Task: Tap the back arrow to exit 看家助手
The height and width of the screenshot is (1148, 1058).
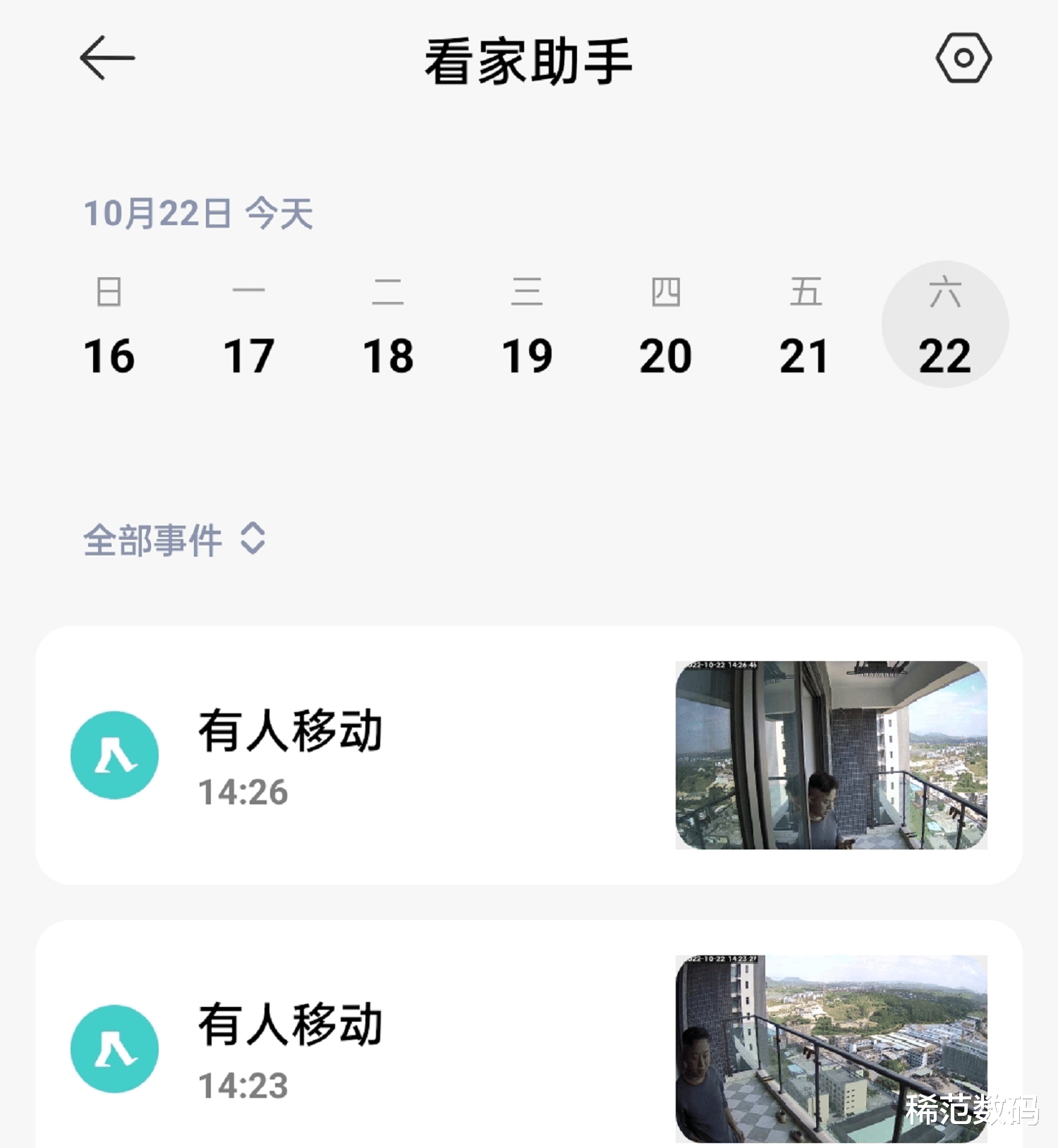Action: 106,58
